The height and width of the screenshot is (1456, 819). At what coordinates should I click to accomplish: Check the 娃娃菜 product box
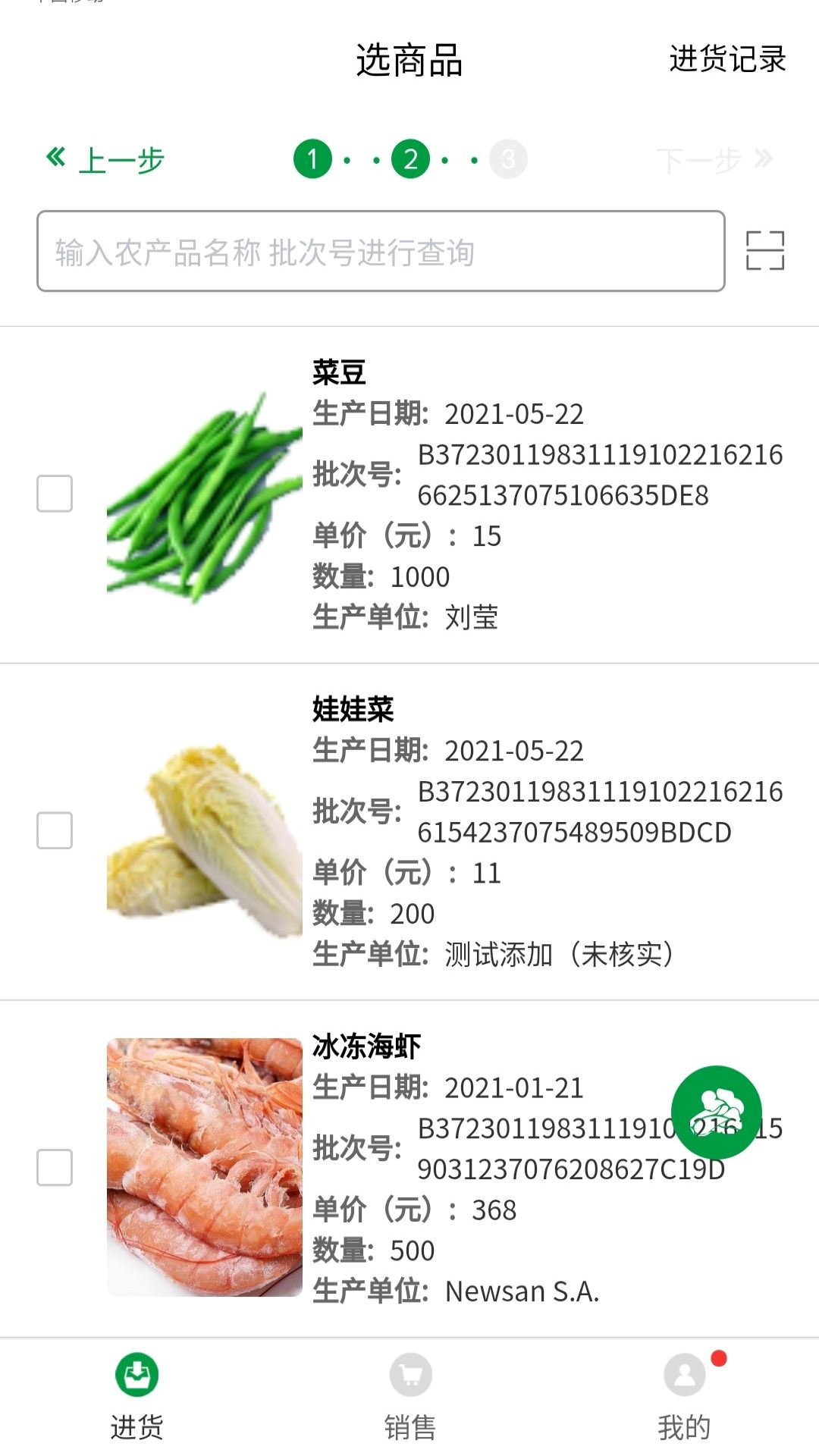click(x=55, y=830)
